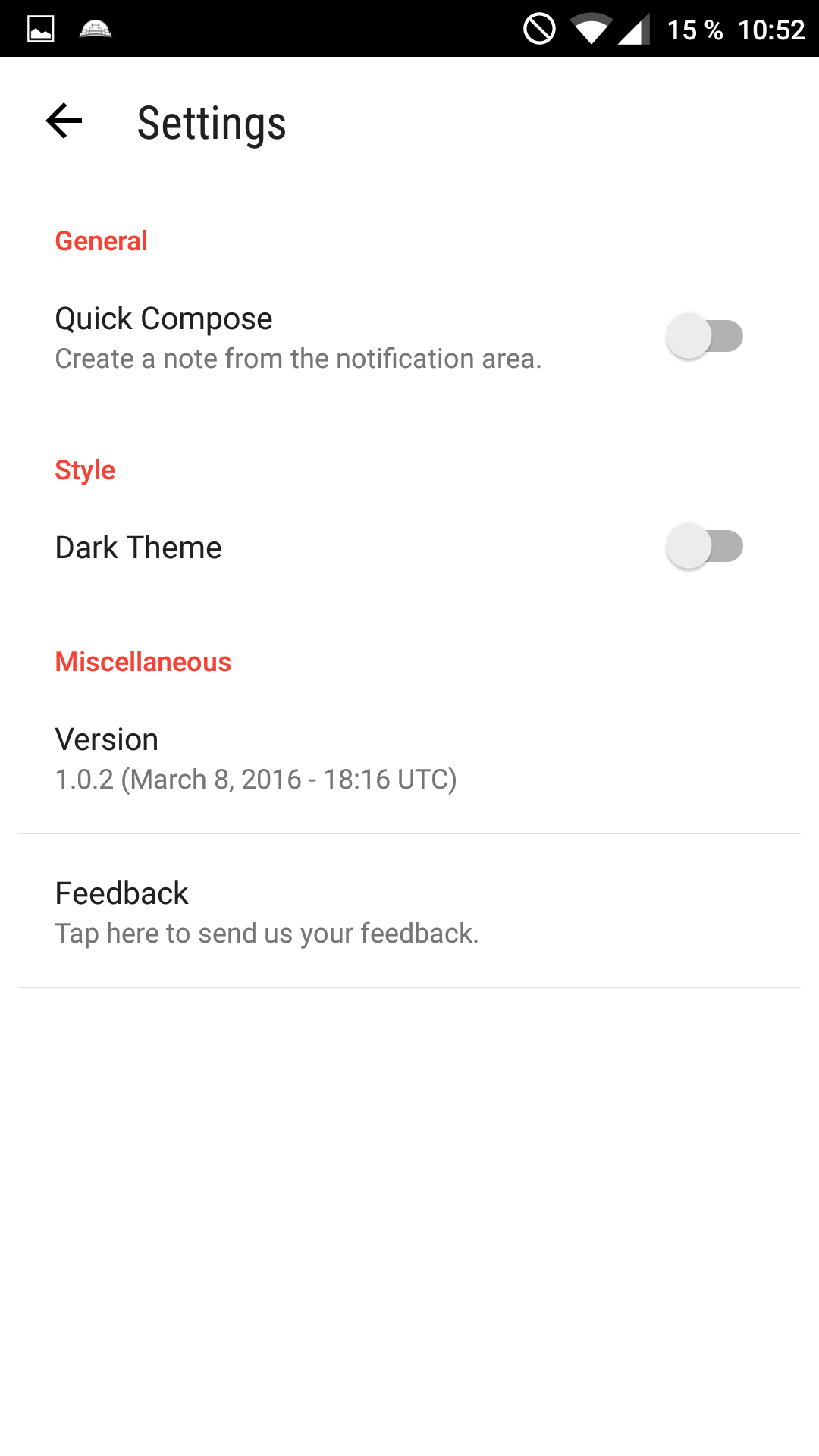This screenshot has height=1456, width=819.
Task: Open Feedback to send feedback
Action: pos(409,912)
